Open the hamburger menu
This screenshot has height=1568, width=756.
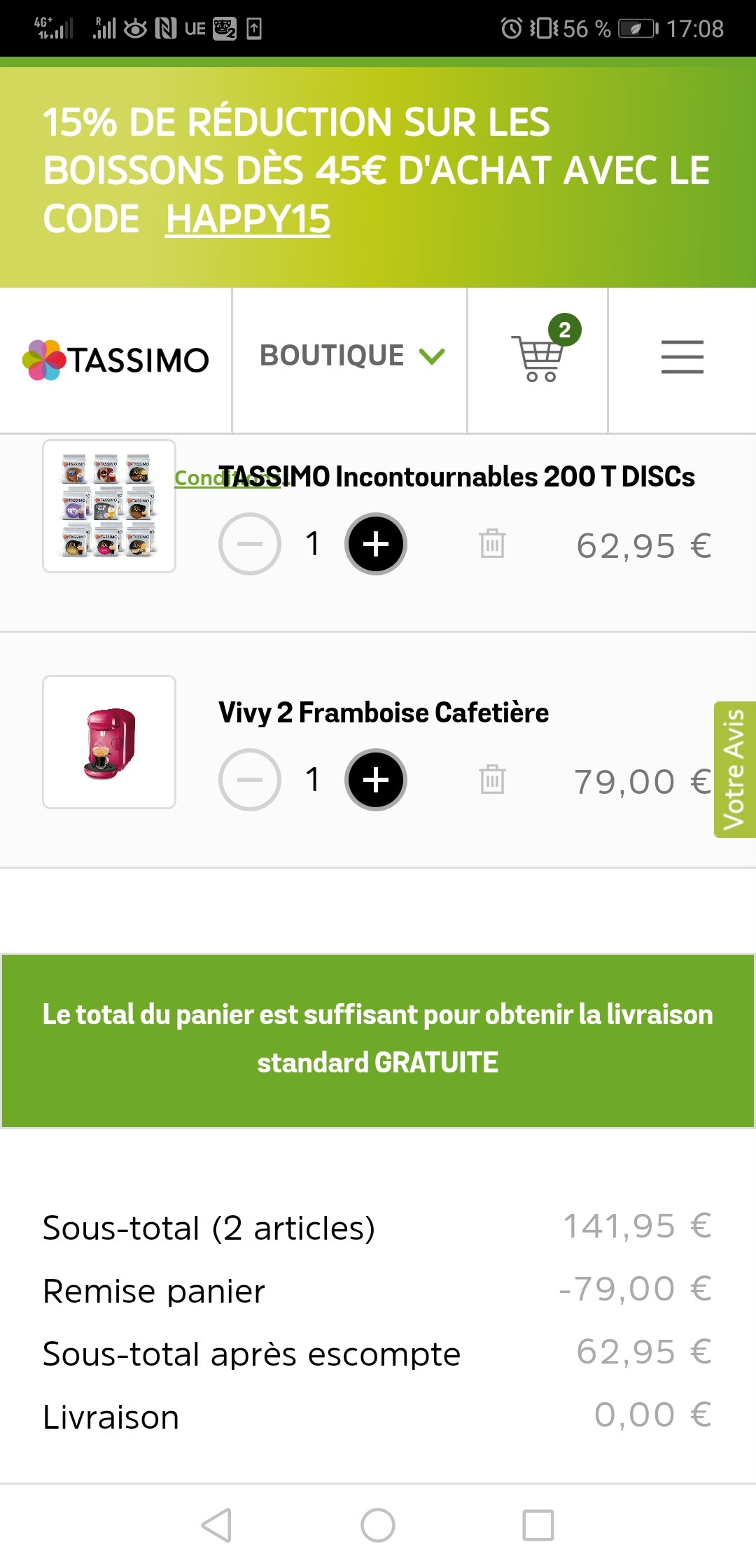pos(682,357)
